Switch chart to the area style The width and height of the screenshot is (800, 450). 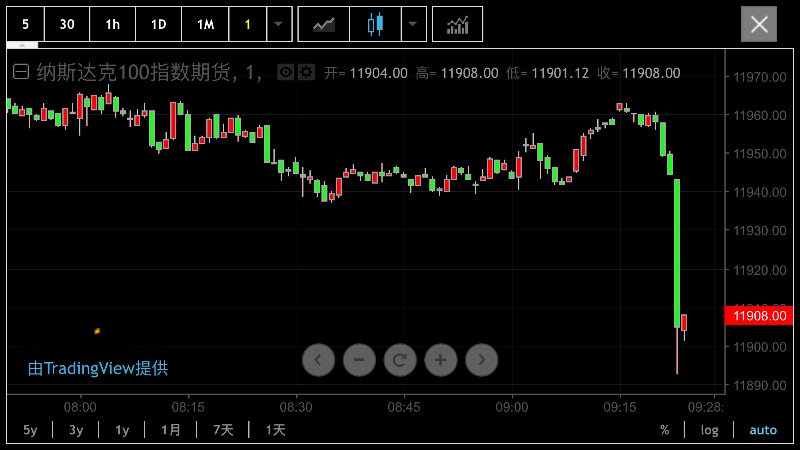[324, 24]
